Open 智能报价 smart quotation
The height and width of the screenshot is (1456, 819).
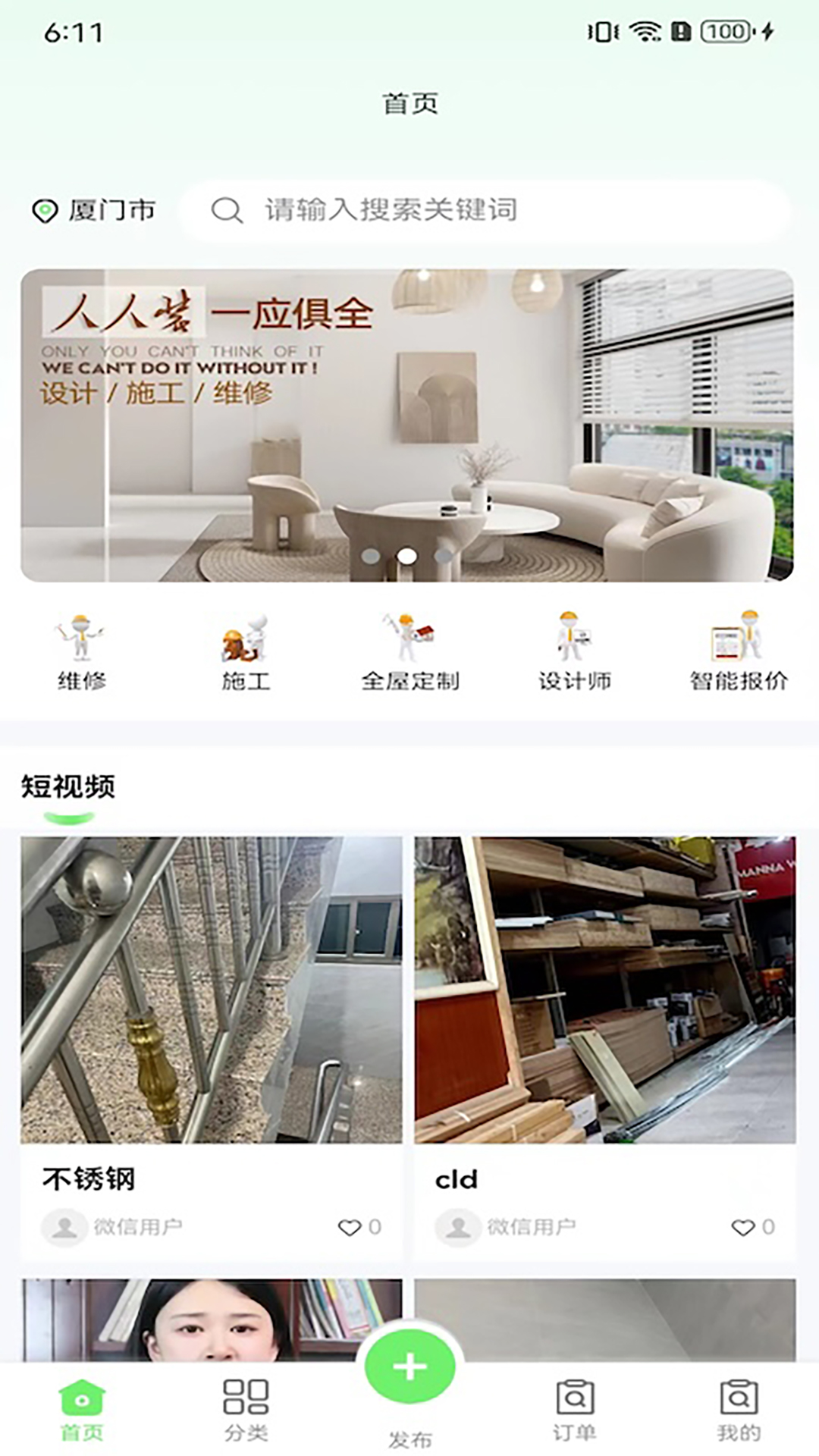click(x=738, y=652)
